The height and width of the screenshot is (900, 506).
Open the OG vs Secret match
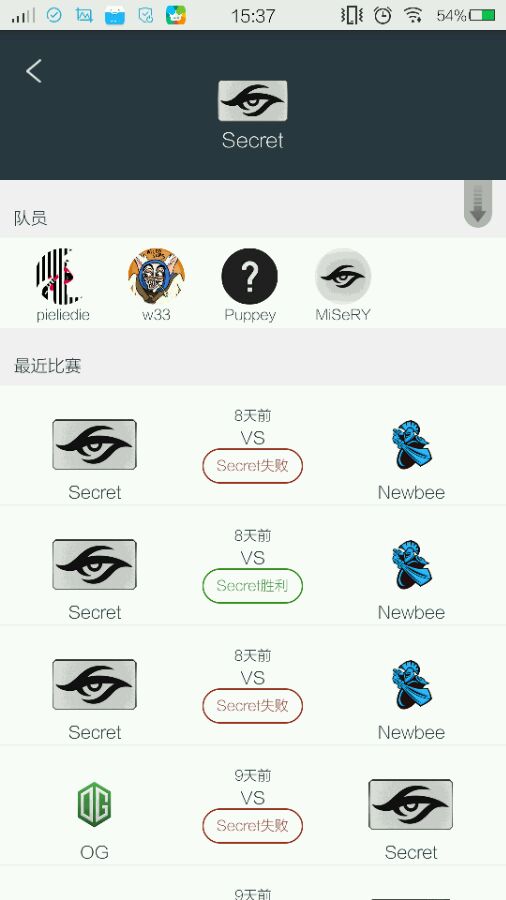point(253,805)
